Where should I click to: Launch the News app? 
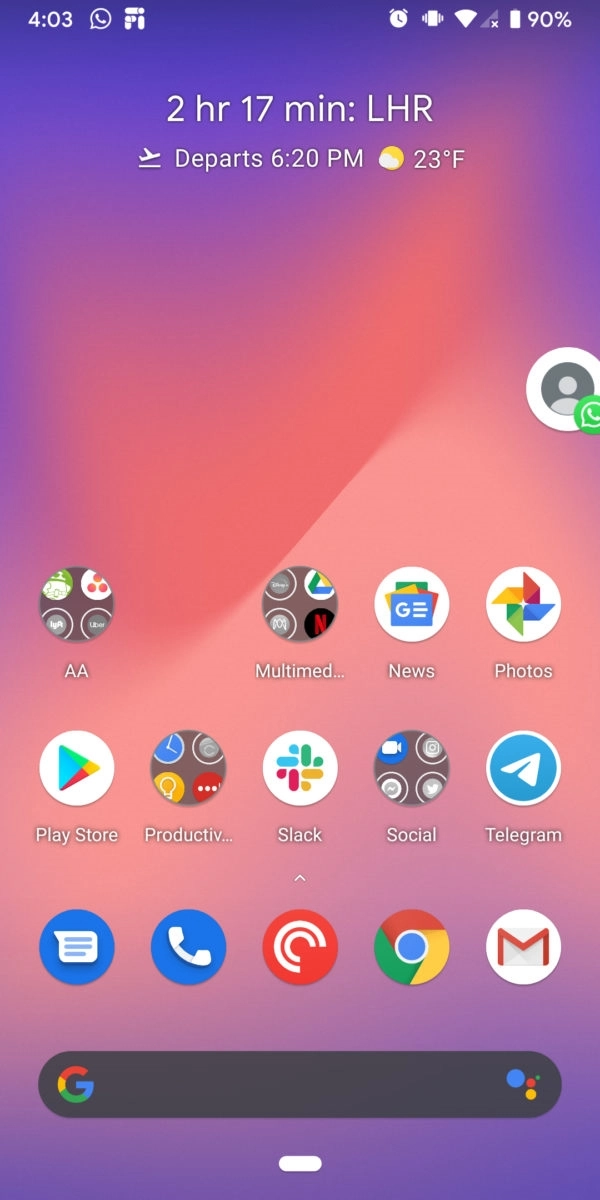click(411, 605)
